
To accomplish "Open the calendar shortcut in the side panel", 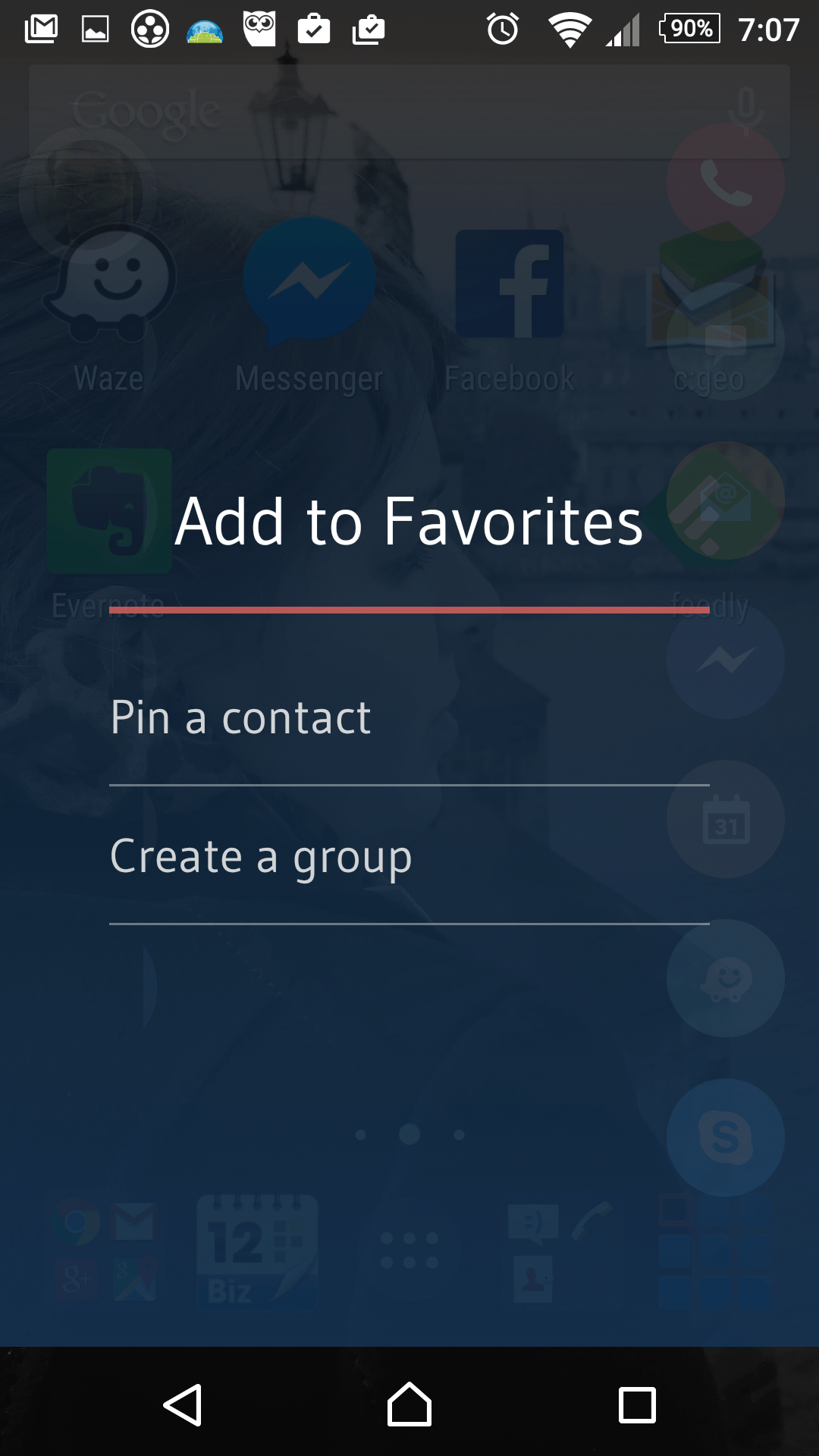I will click(726, 819).
